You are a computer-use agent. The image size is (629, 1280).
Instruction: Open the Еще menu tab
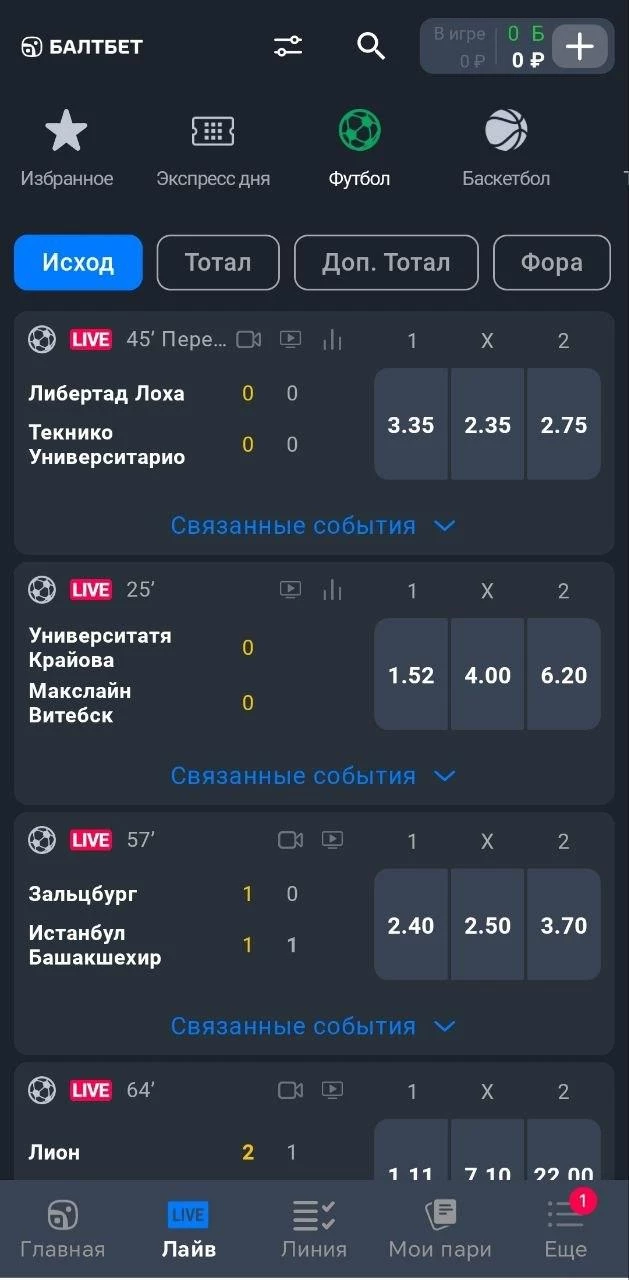pyautogui.click(x=566, y=1230)
